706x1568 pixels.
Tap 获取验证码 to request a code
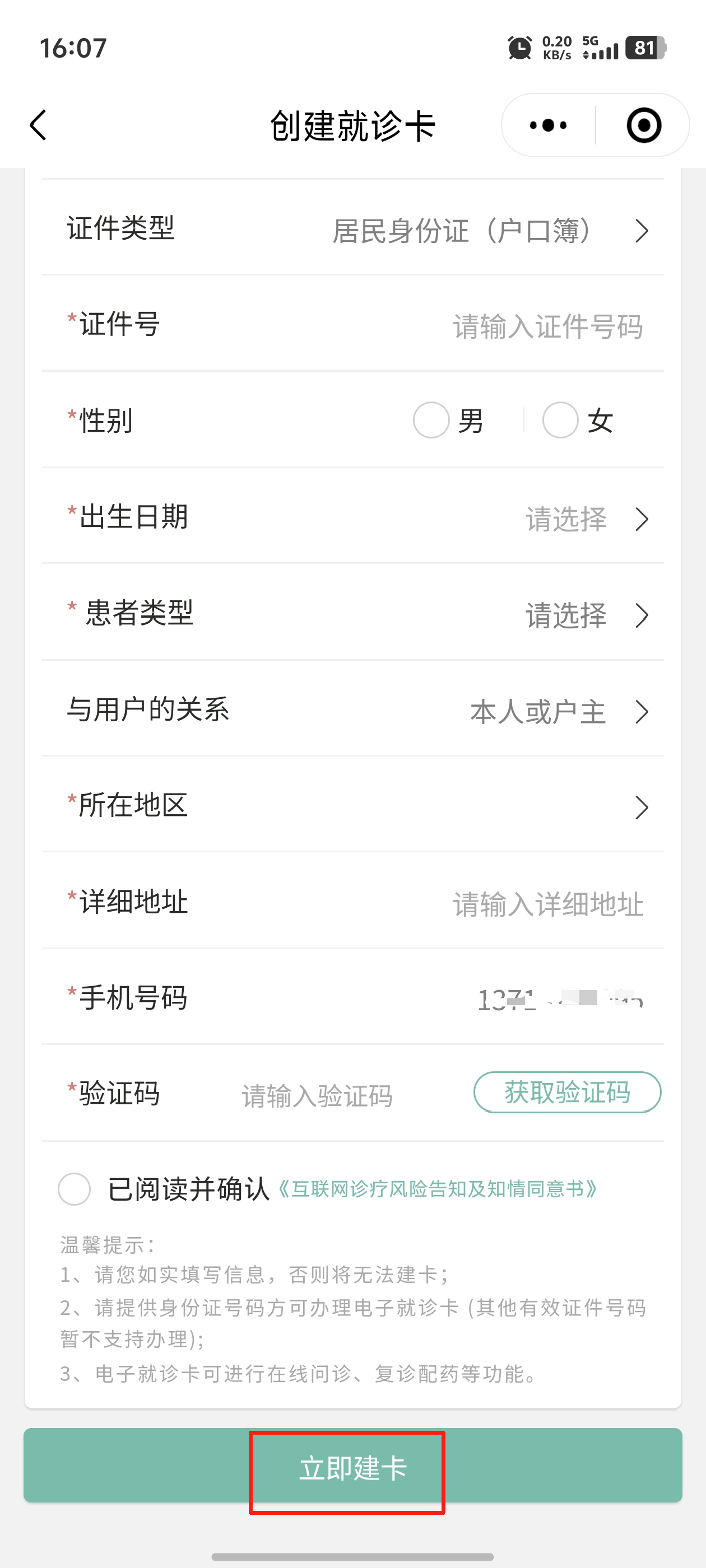point(567,1093)
